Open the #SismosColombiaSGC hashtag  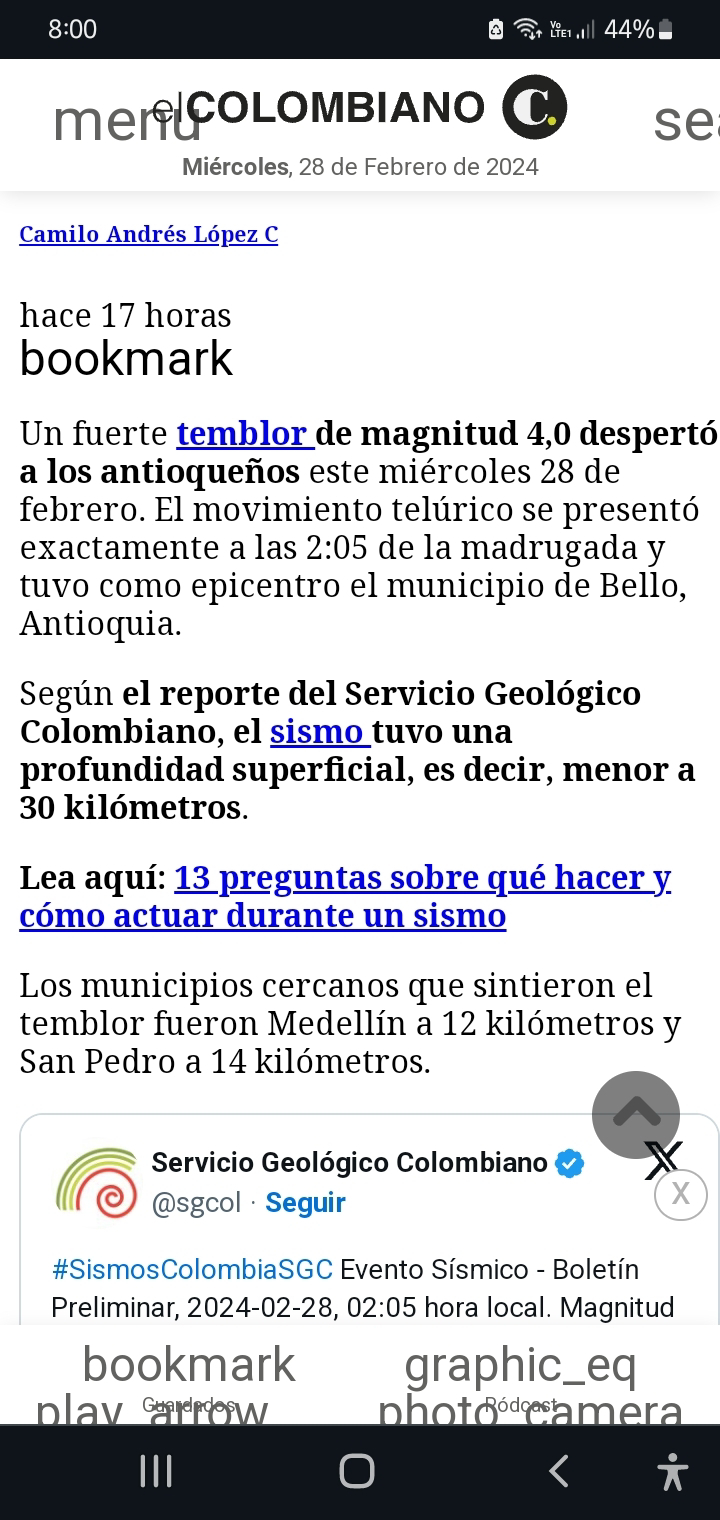[192, 1270]
